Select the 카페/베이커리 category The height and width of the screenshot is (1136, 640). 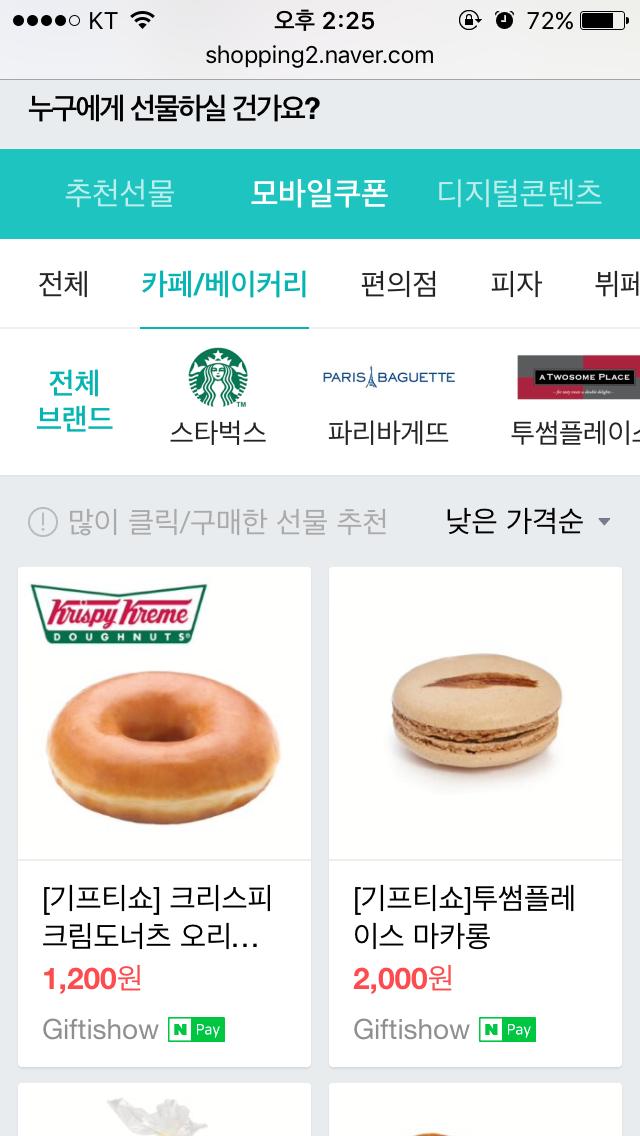[224, 284]
